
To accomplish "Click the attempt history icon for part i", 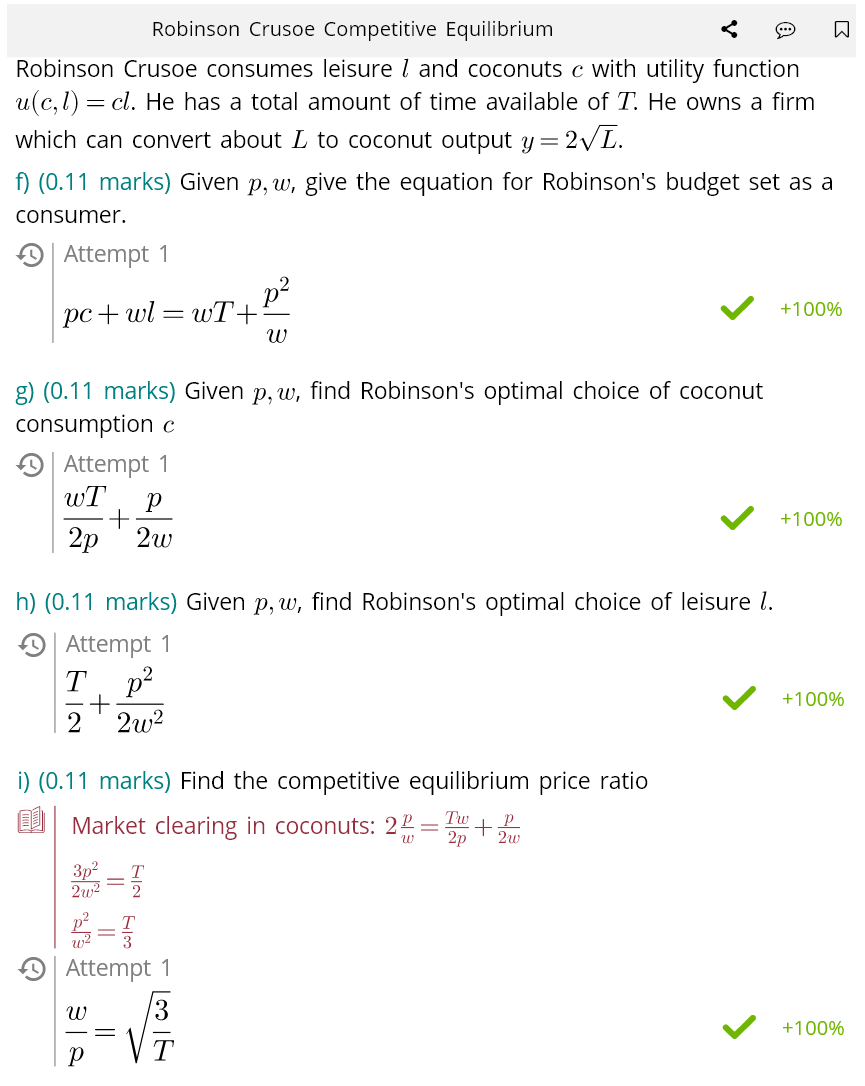I will pyautogui.click(x=31, y=968).
